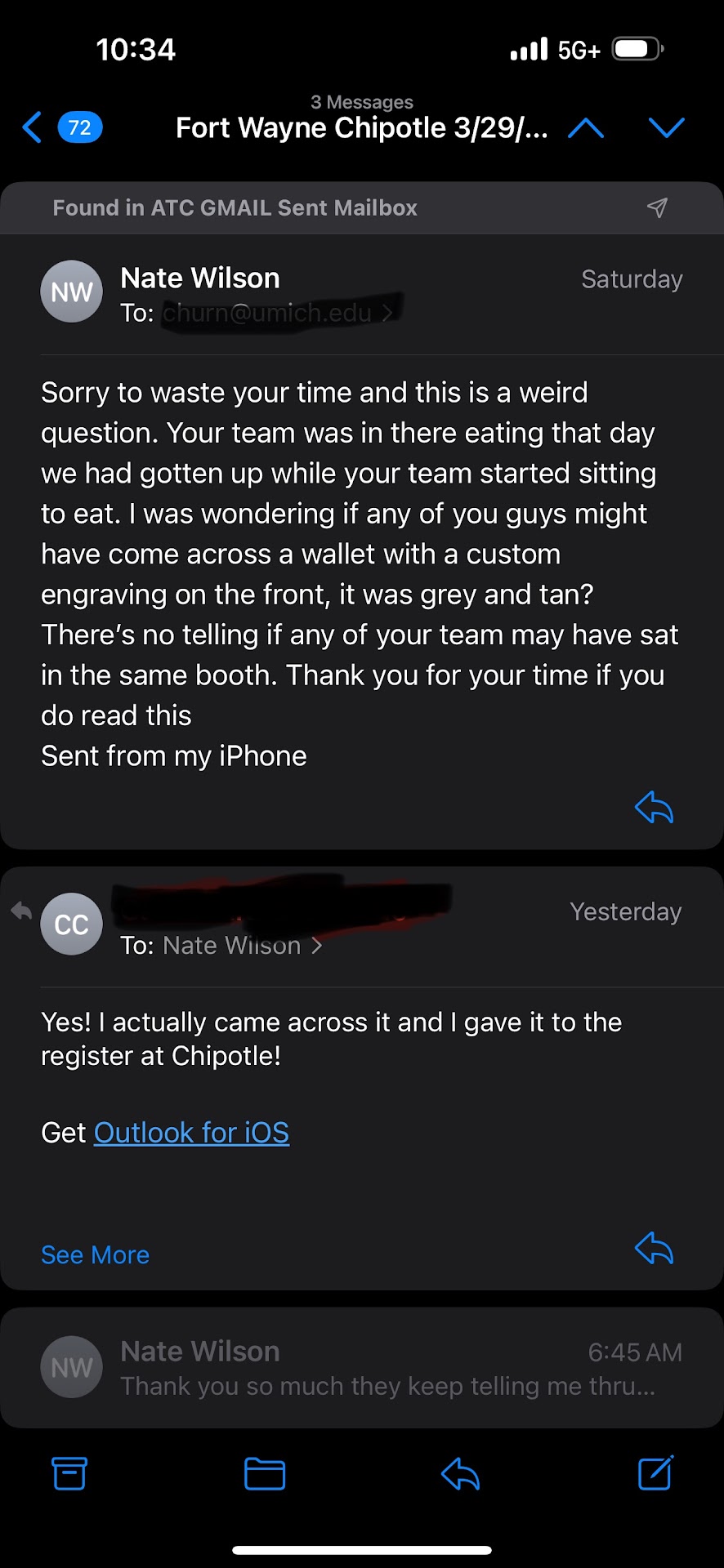
Task: Go back to the mailbox list
Action: (33, 127)
